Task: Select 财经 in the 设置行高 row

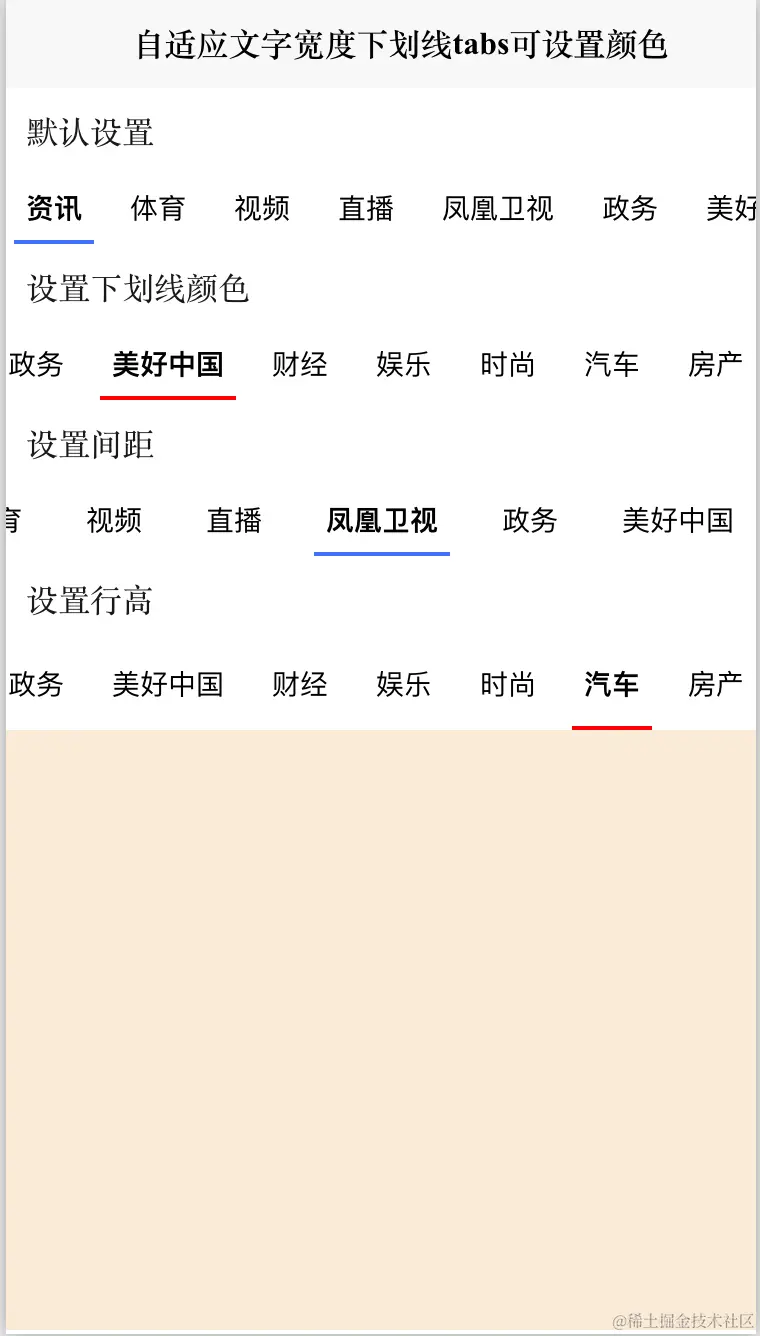Action: click(300, 685)
